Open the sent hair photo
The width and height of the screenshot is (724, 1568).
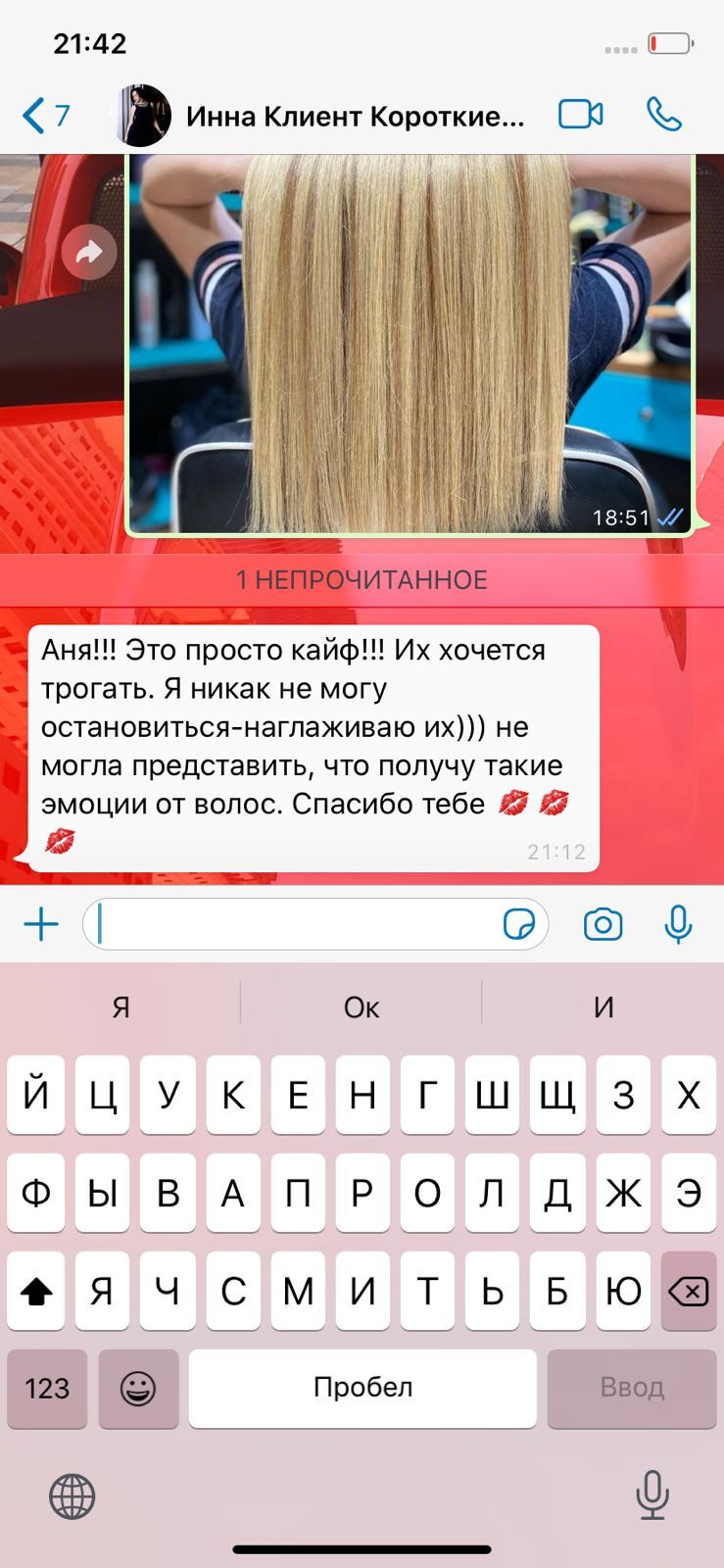[x=410, y=343]
